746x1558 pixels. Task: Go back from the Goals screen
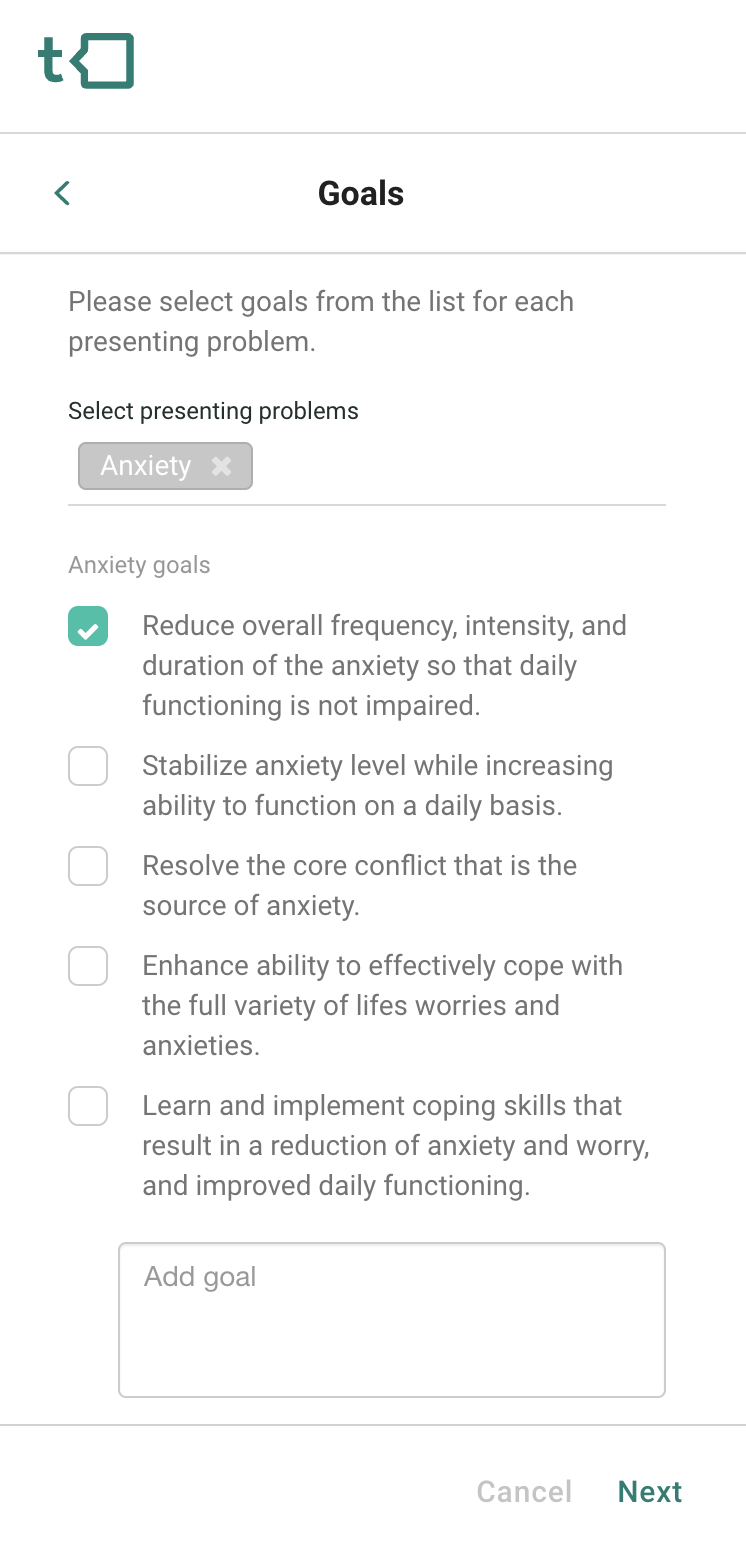(62, 193)
